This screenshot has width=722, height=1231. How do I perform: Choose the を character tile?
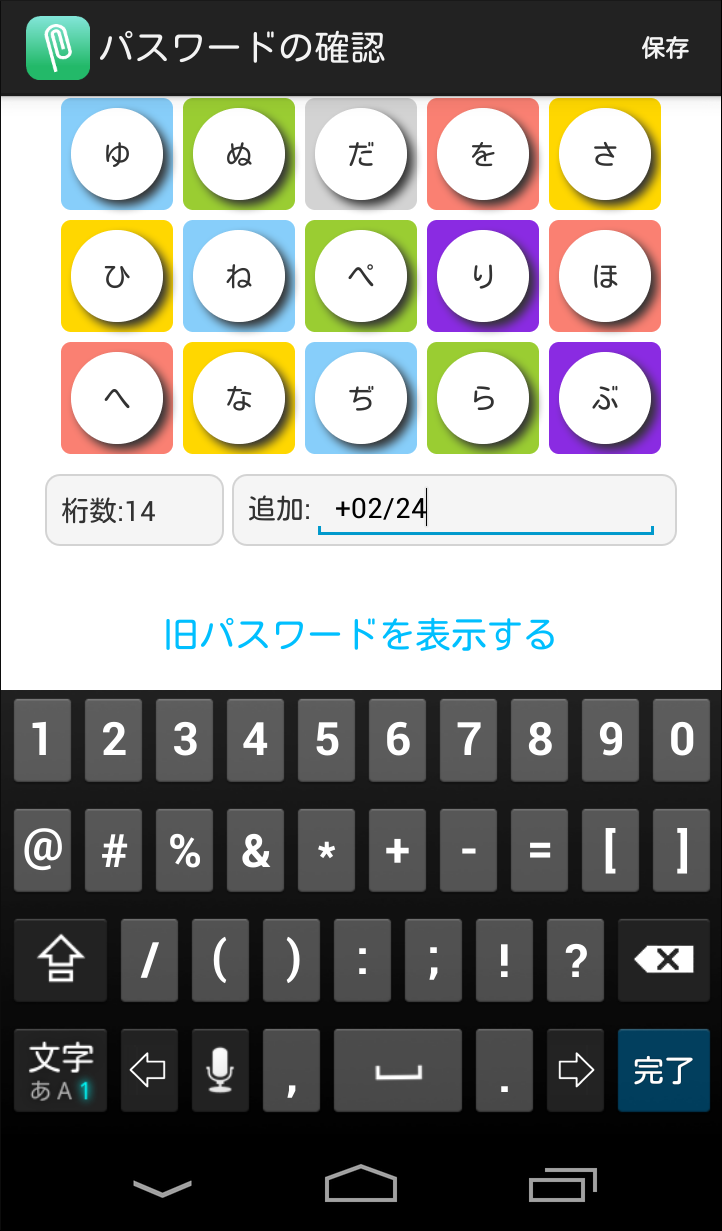click(x=483, y=154)
